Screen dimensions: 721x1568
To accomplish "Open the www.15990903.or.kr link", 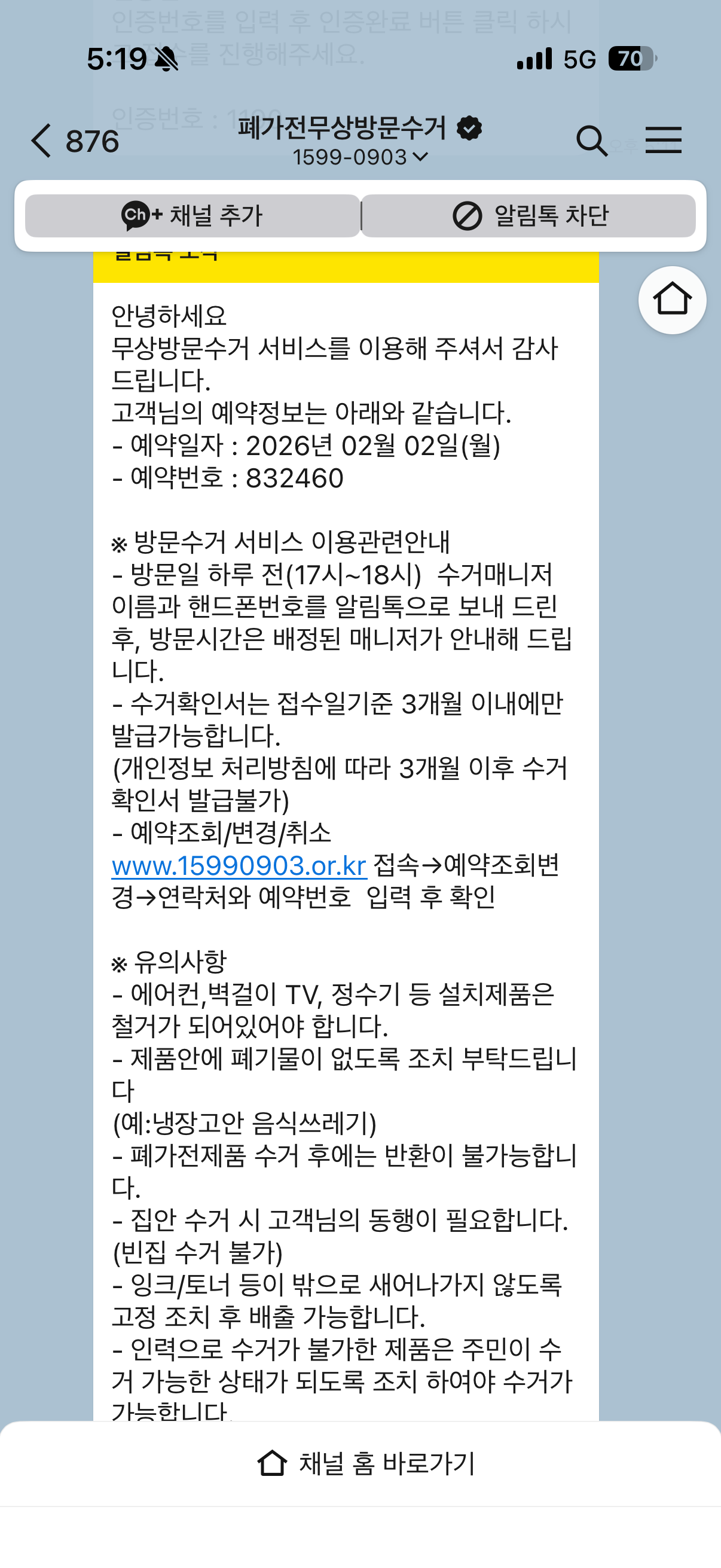I will [x=239, y=865].
